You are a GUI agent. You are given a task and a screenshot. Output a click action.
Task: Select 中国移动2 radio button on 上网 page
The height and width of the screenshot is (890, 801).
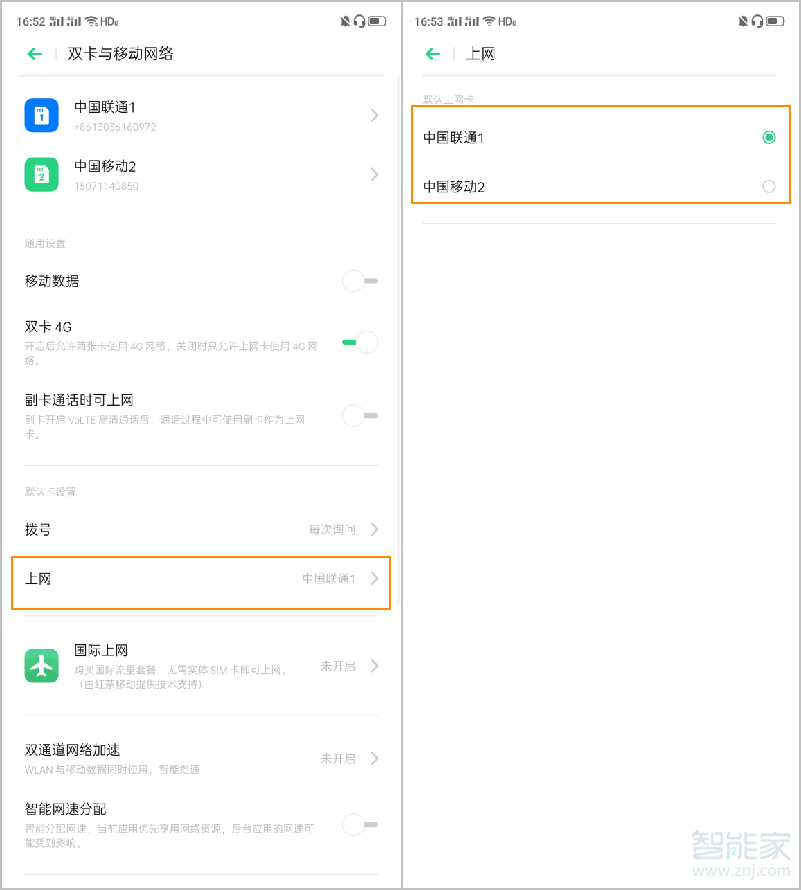pos(768,186)
